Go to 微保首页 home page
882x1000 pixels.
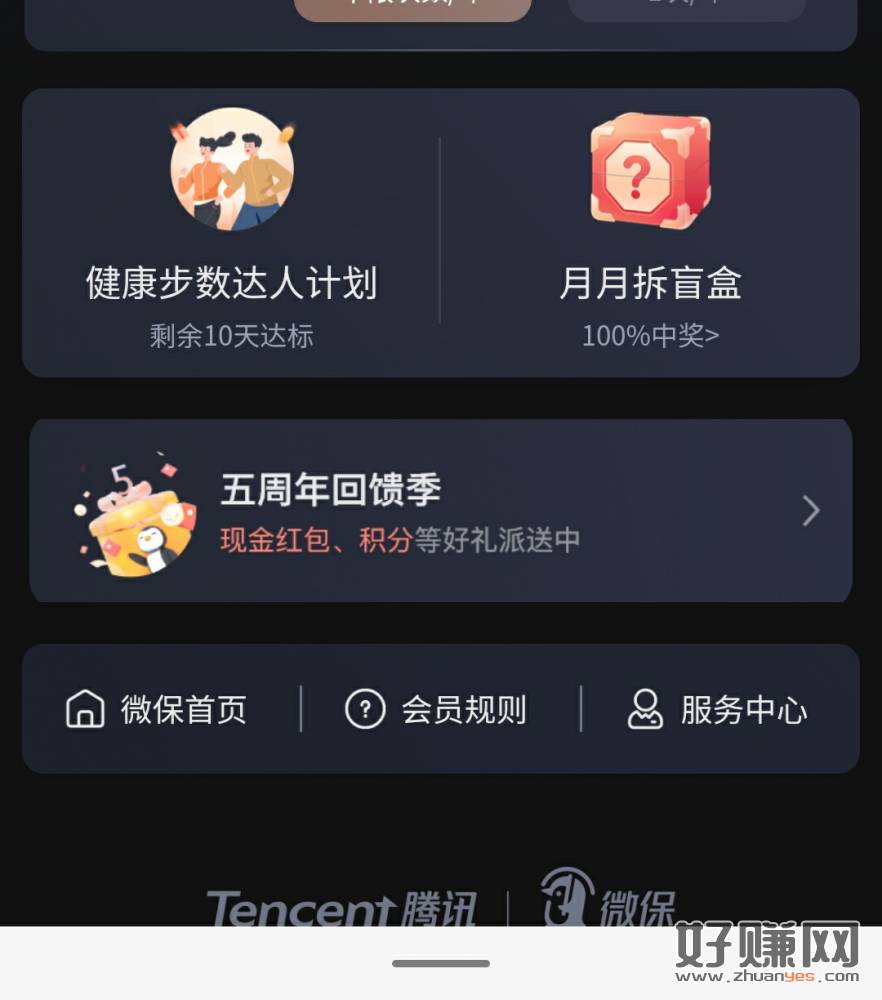[157, 710]
